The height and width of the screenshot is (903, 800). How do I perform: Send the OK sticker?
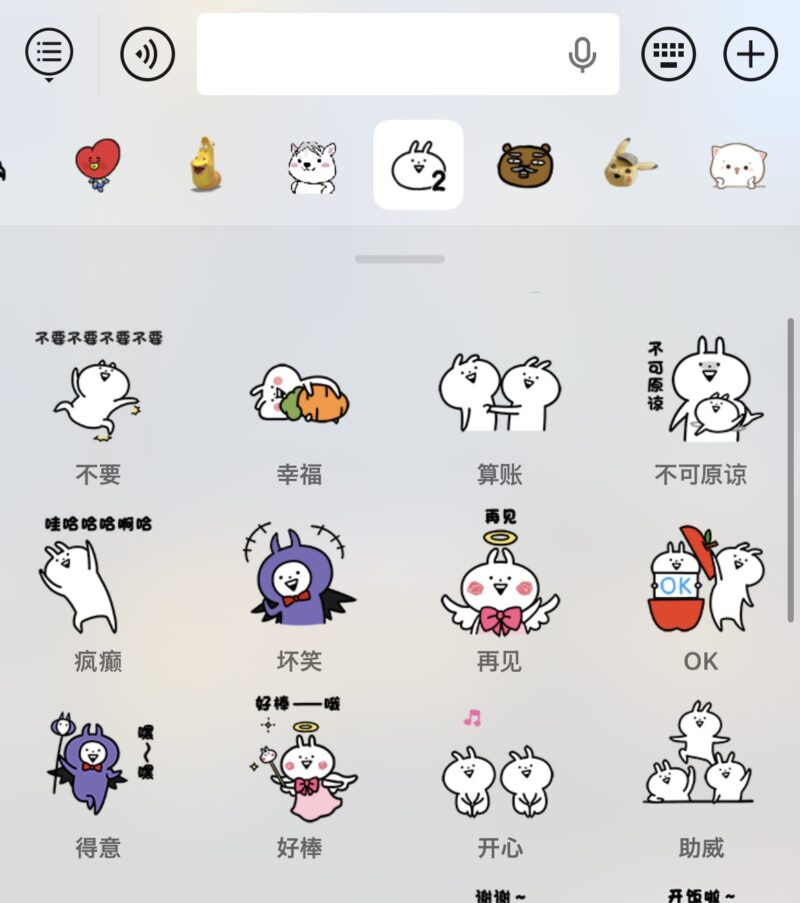click(701, 582)
